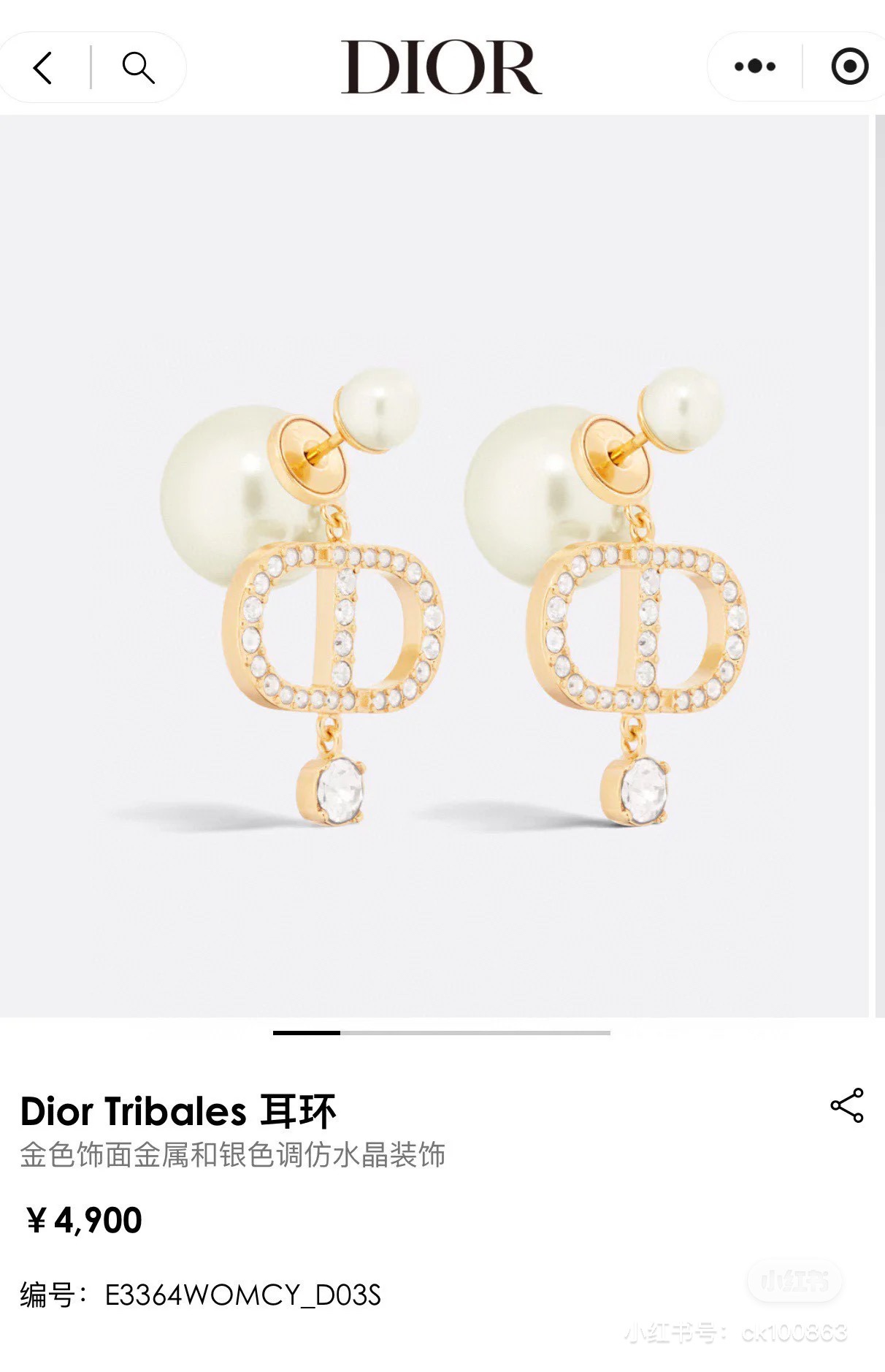Open the search icon

click(138, 68)
